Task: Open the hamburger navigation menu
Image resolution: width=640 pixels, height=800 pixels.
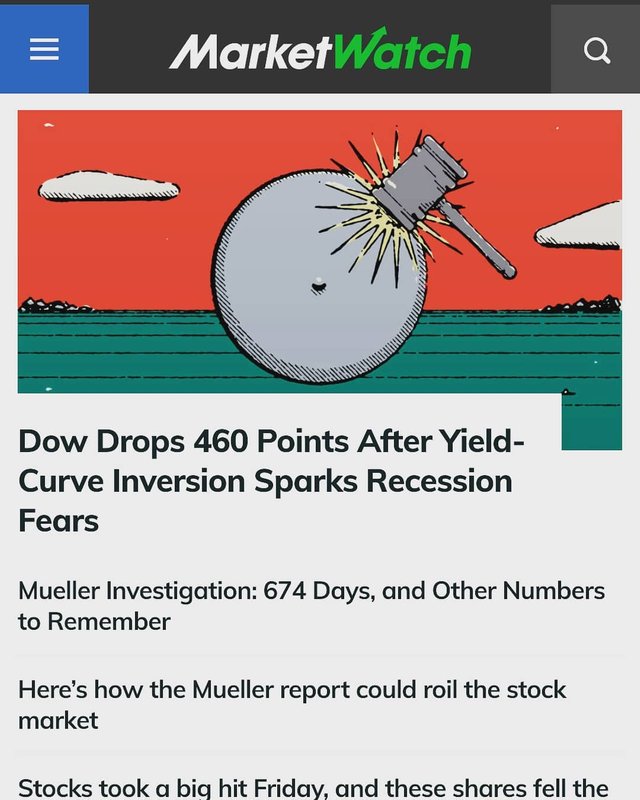Action: point(44,49)
